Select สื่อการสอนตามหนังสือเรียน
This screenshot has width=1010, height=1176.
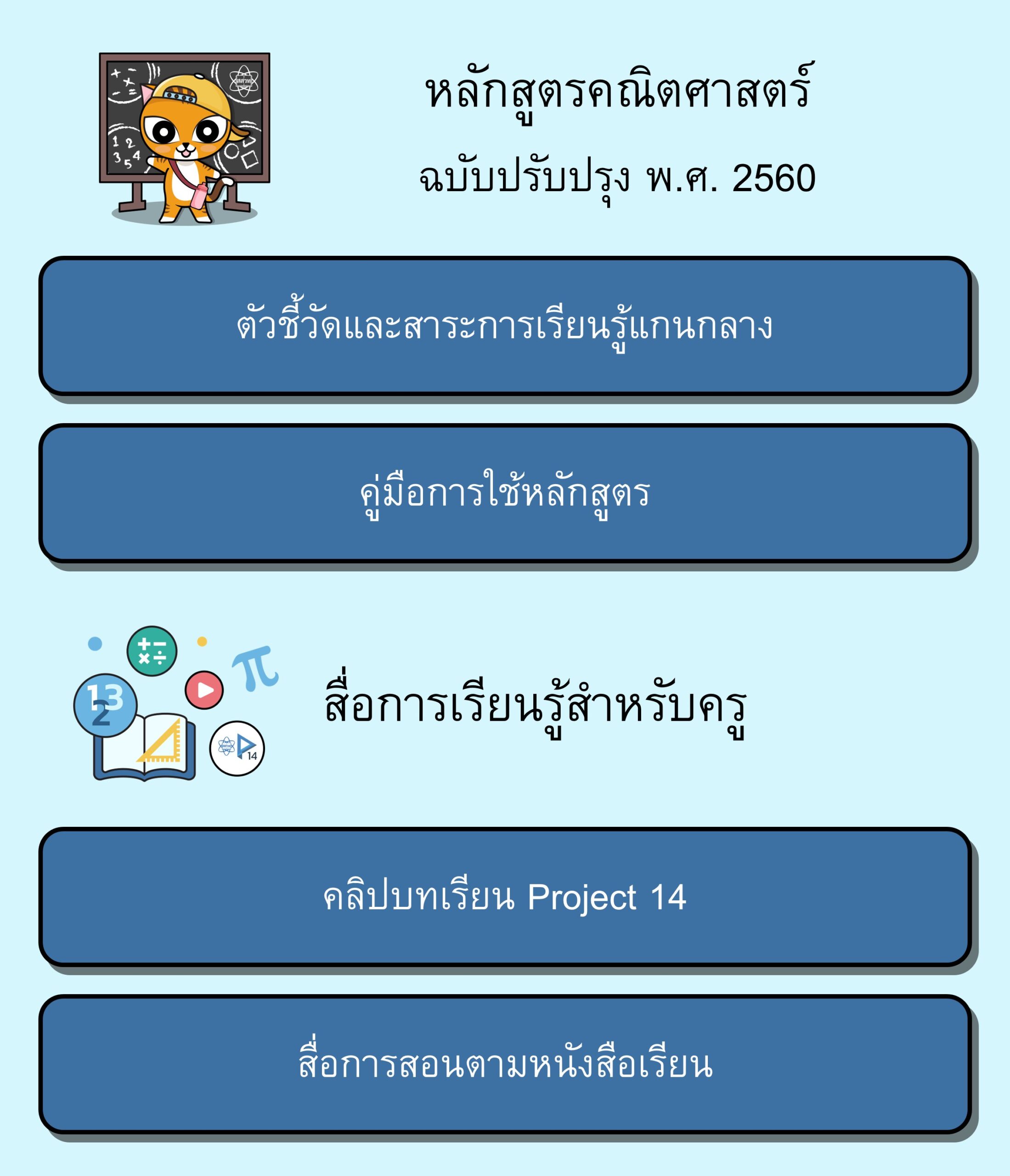pos(504,1064)
